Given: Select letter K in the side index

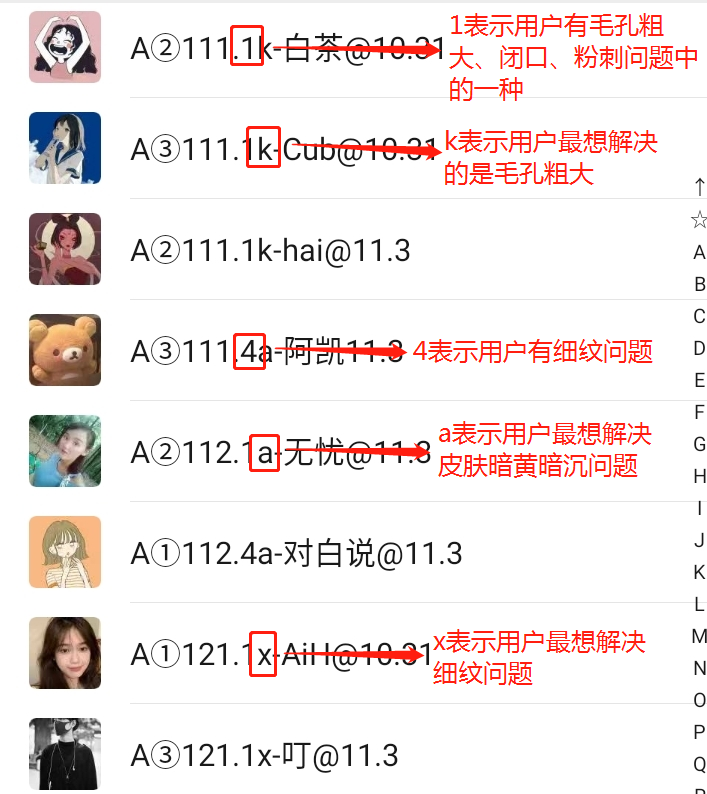Looking at the screenshot, I should (699, 572).
